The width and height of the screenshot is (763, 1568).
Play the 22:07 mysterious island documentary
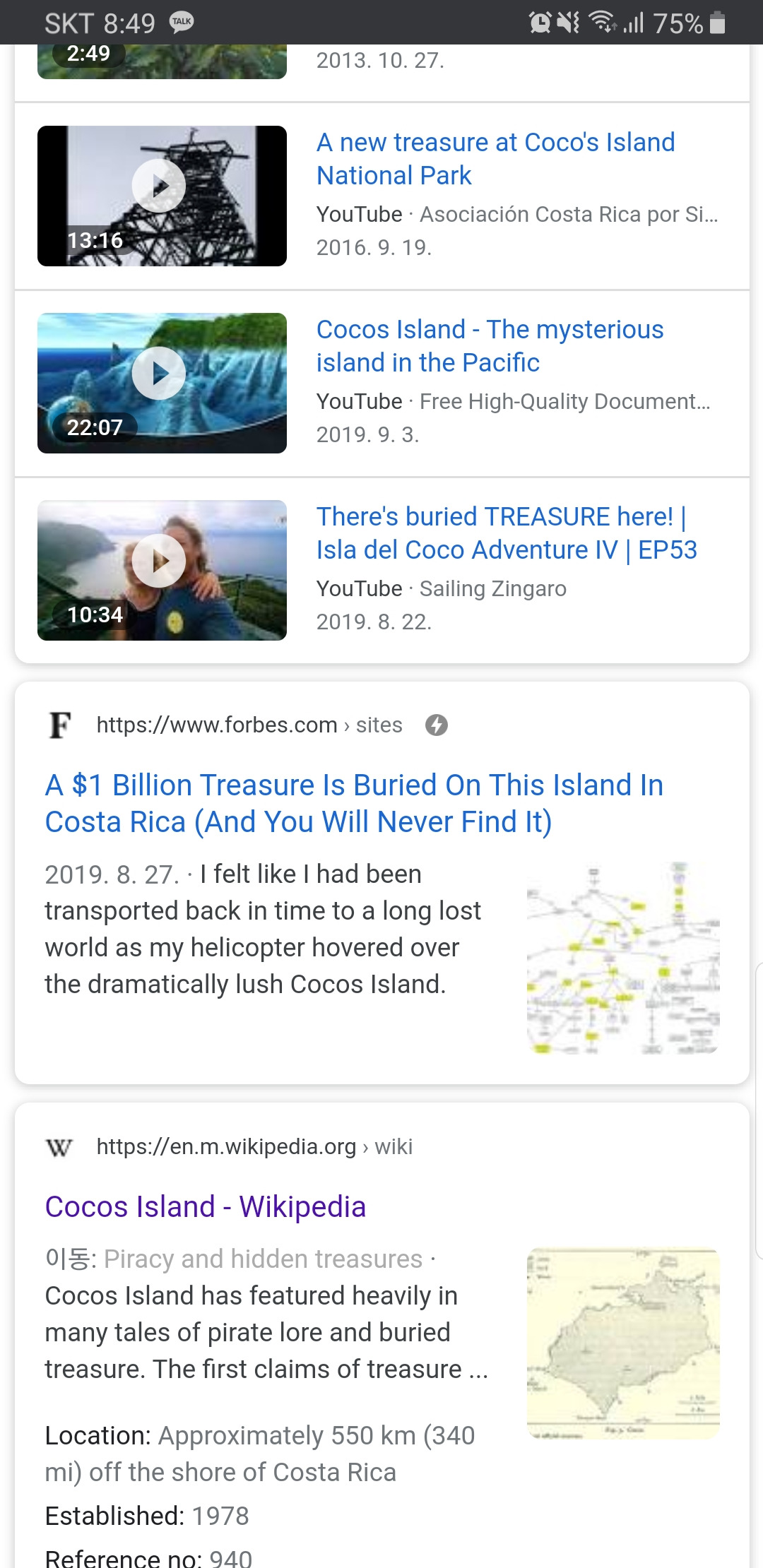coord(161,373)
